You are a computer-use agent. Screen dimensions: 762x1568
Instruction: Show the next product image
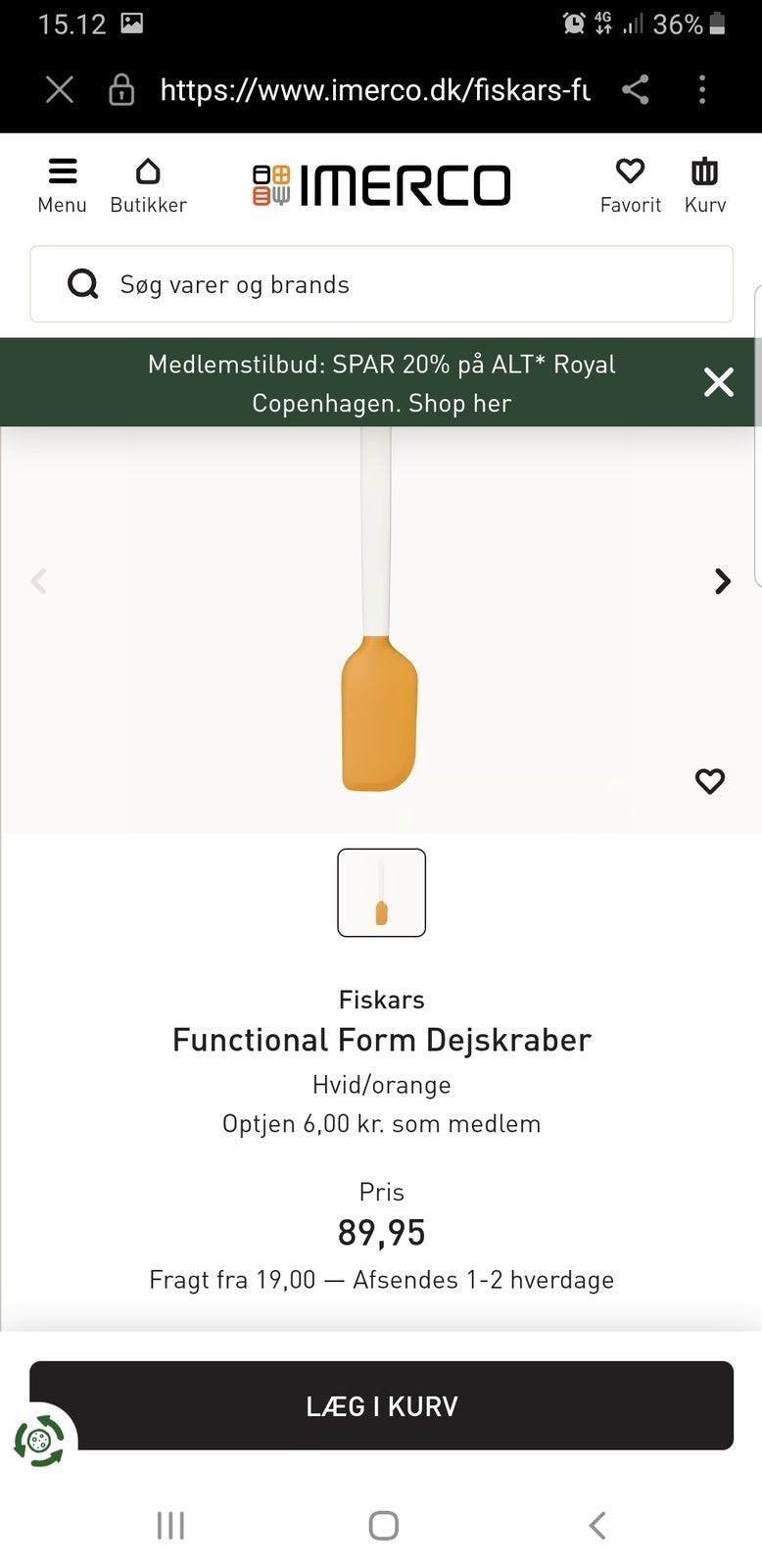click(722, 581)
